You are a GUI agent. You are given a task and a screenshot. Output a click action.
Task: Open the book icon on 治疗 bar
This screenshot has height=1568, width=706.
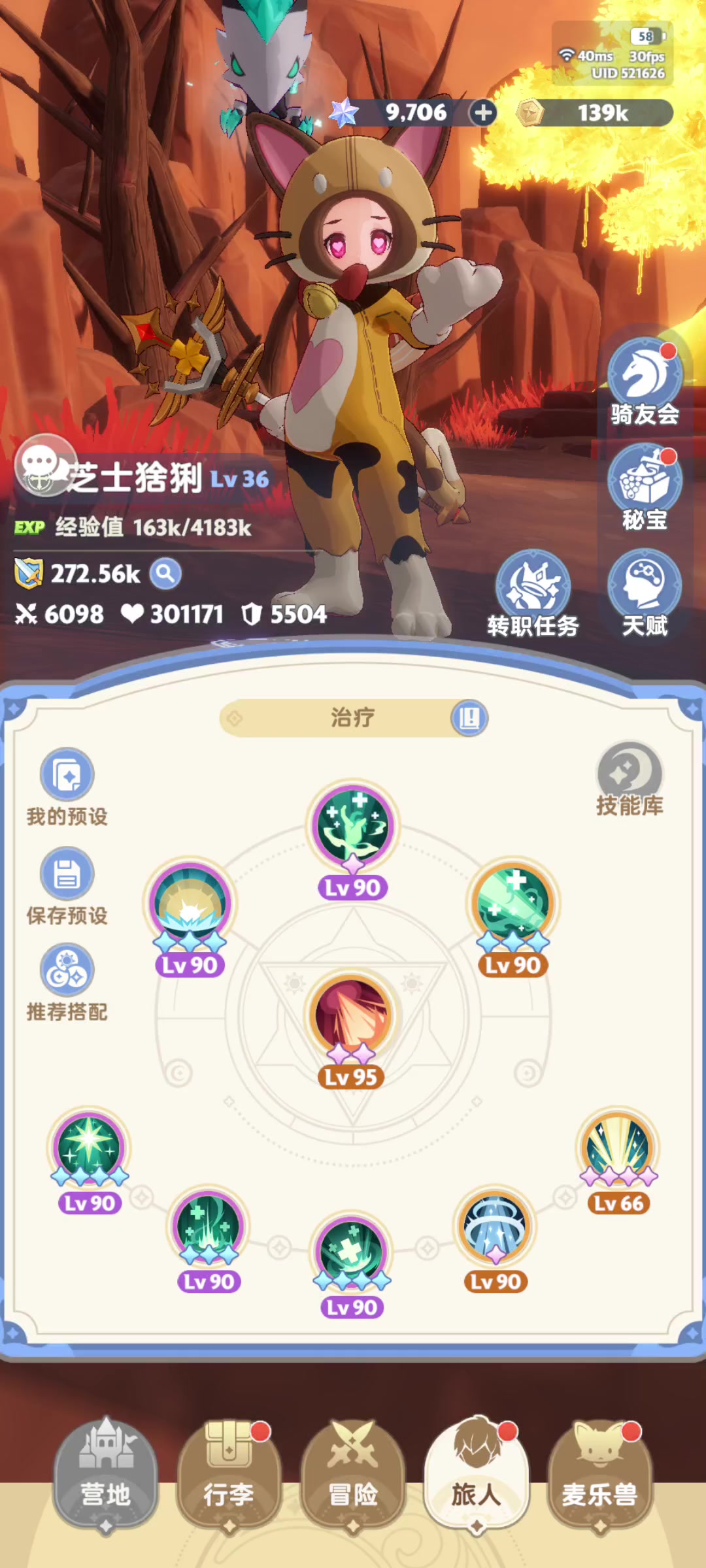469,718
